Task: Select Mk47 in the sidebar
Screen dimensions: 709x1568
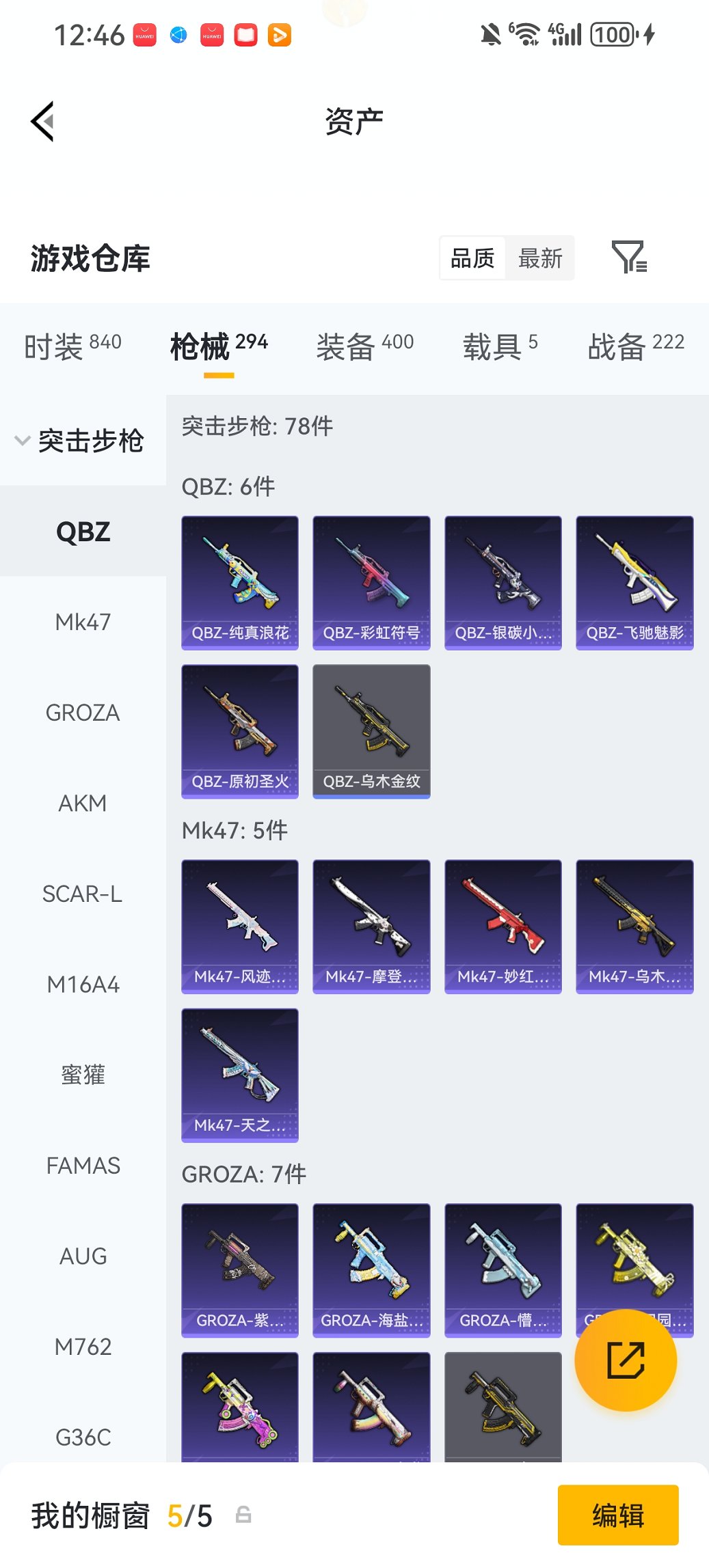Action: 83,622
